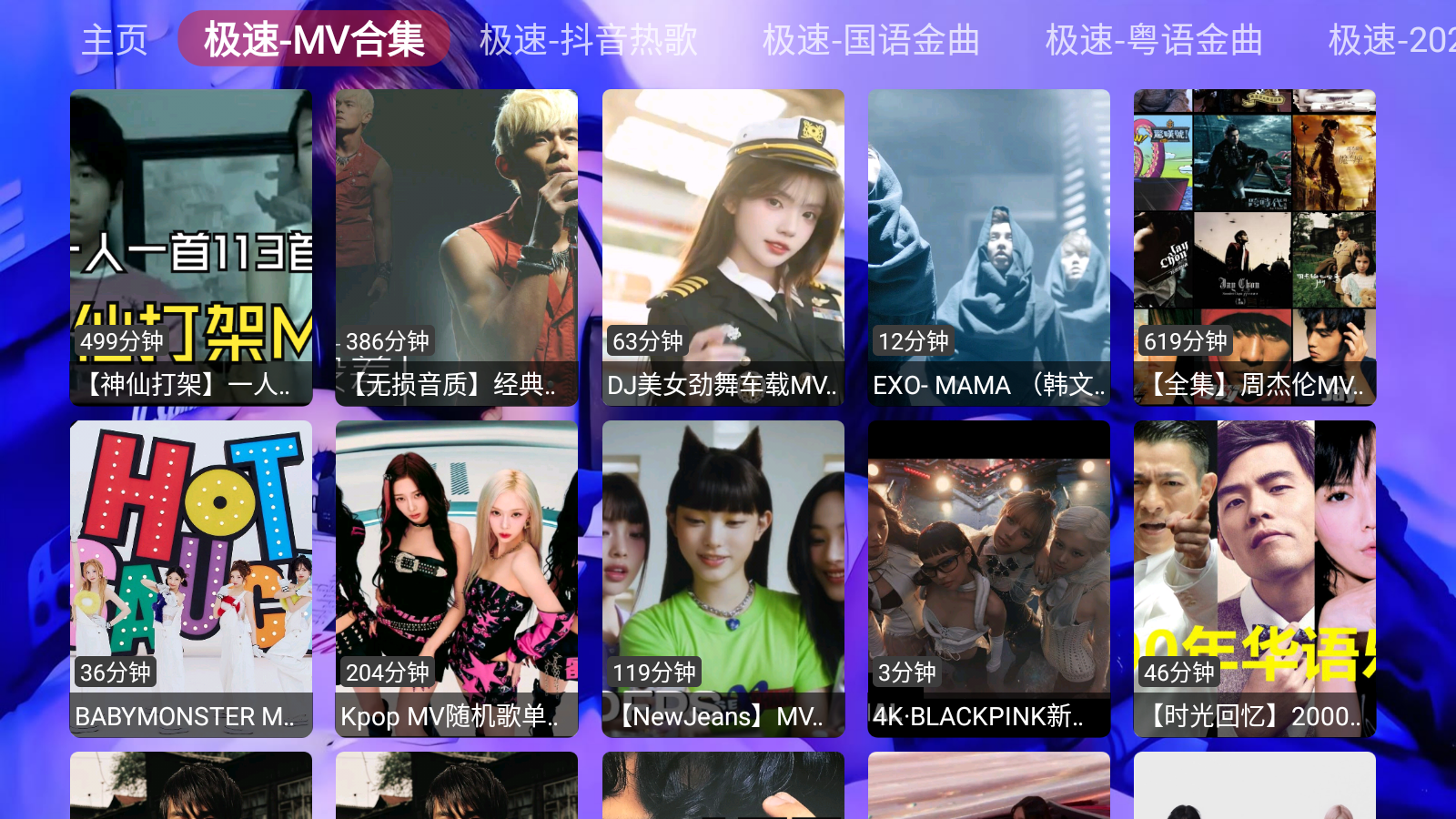Open the 【神仙打架】 499分钟 video
Screen dimensions: 1456x819
[x=191, y=247]
